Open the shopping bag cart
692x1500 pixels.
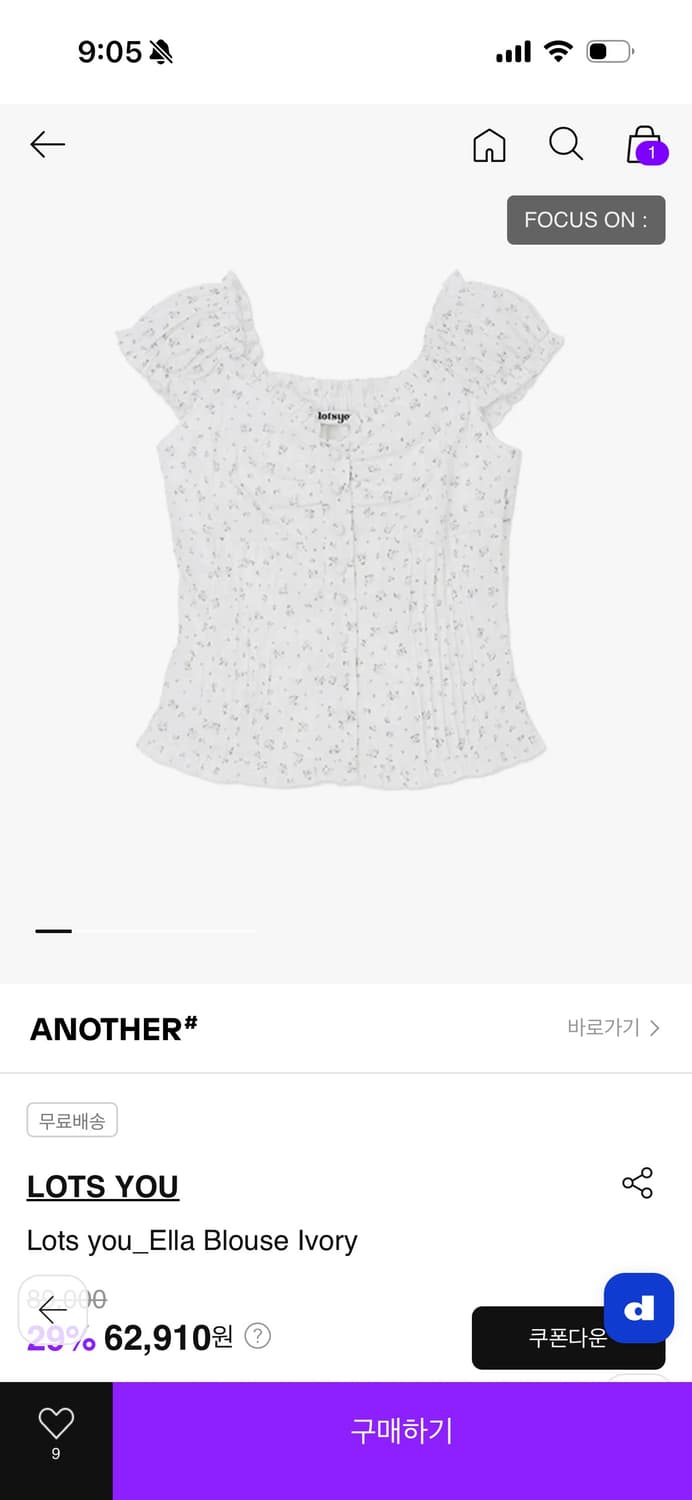click(x=645, y=146)
